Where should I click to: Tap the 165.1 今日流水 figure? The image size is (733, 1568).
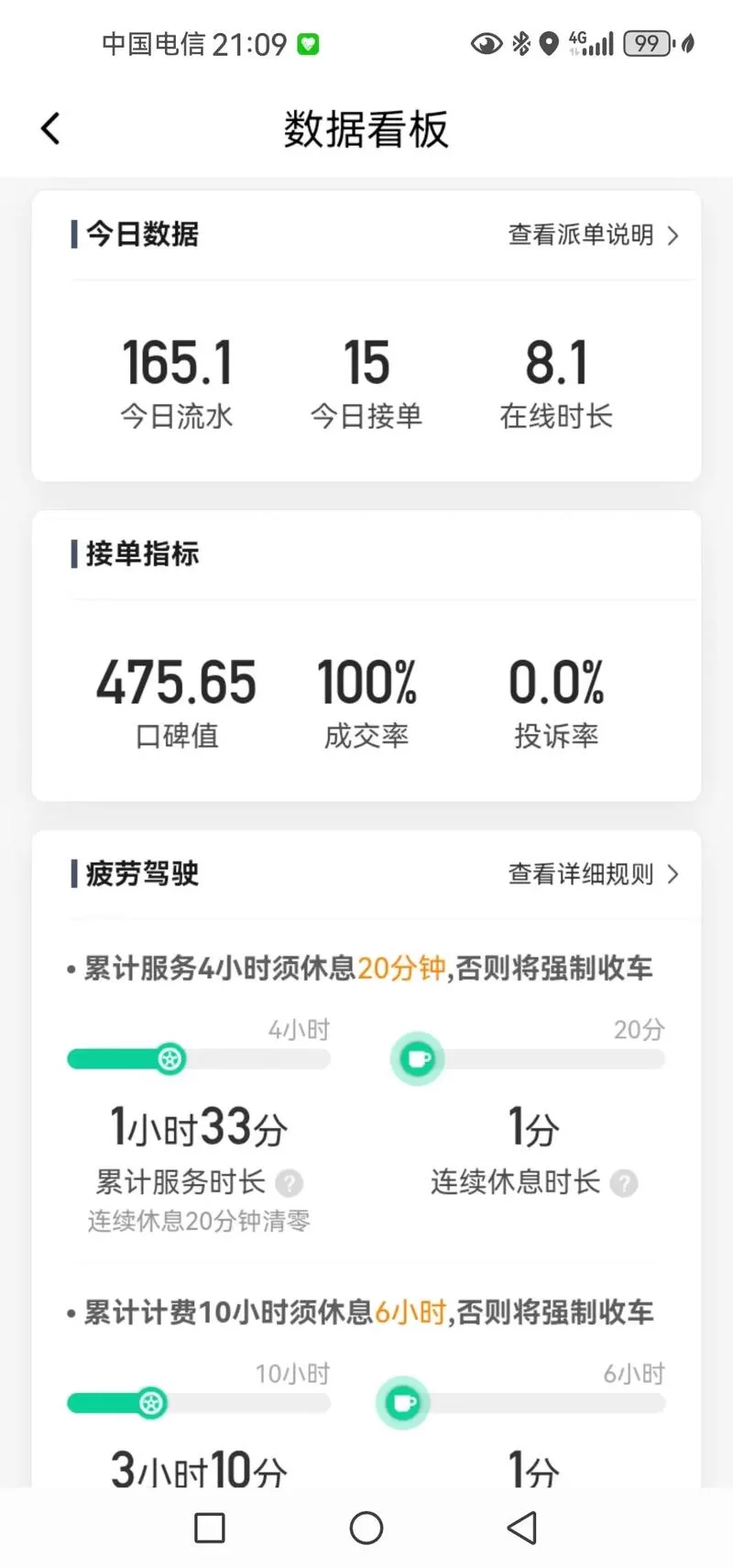coord(177,380)
